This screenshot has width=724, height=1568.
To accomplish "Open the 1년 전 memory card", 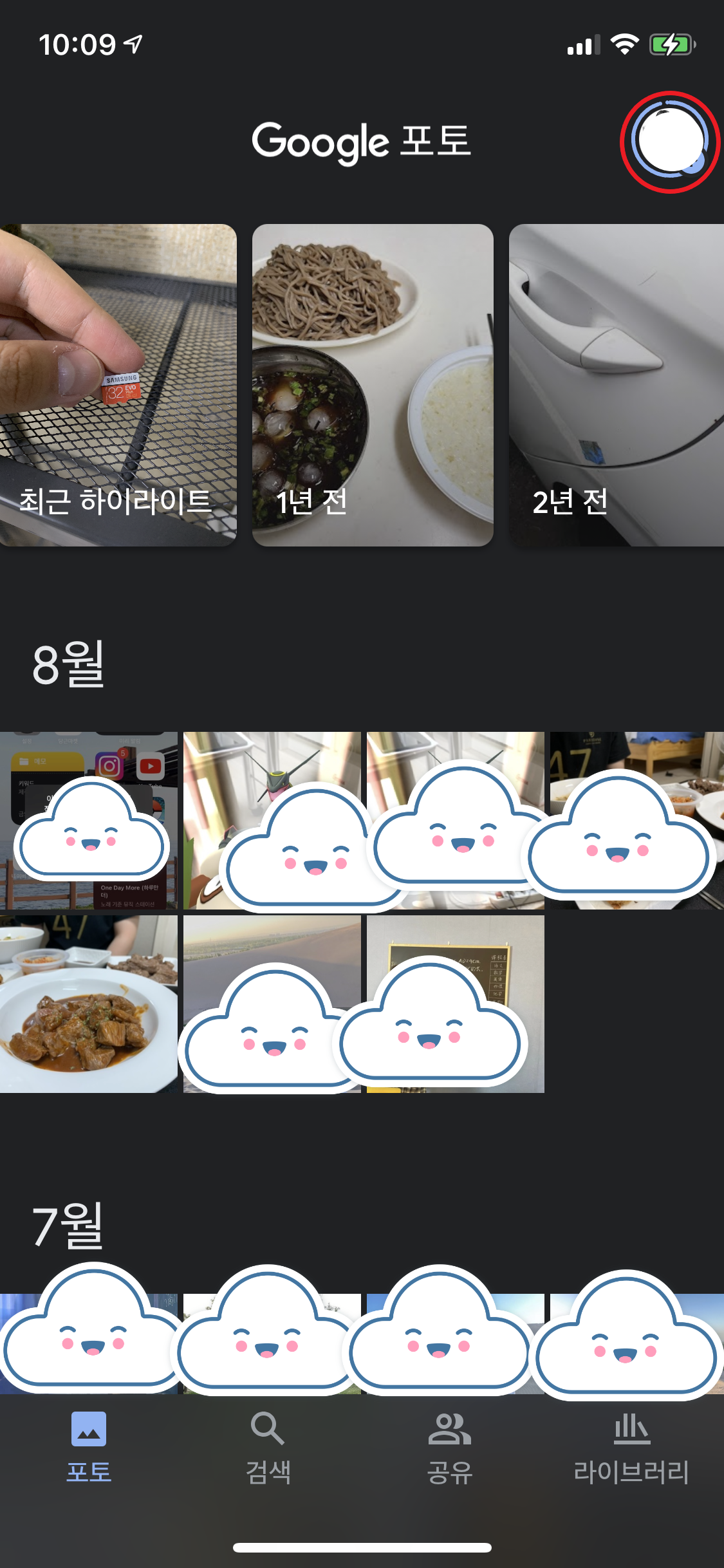I will [373, 385].
